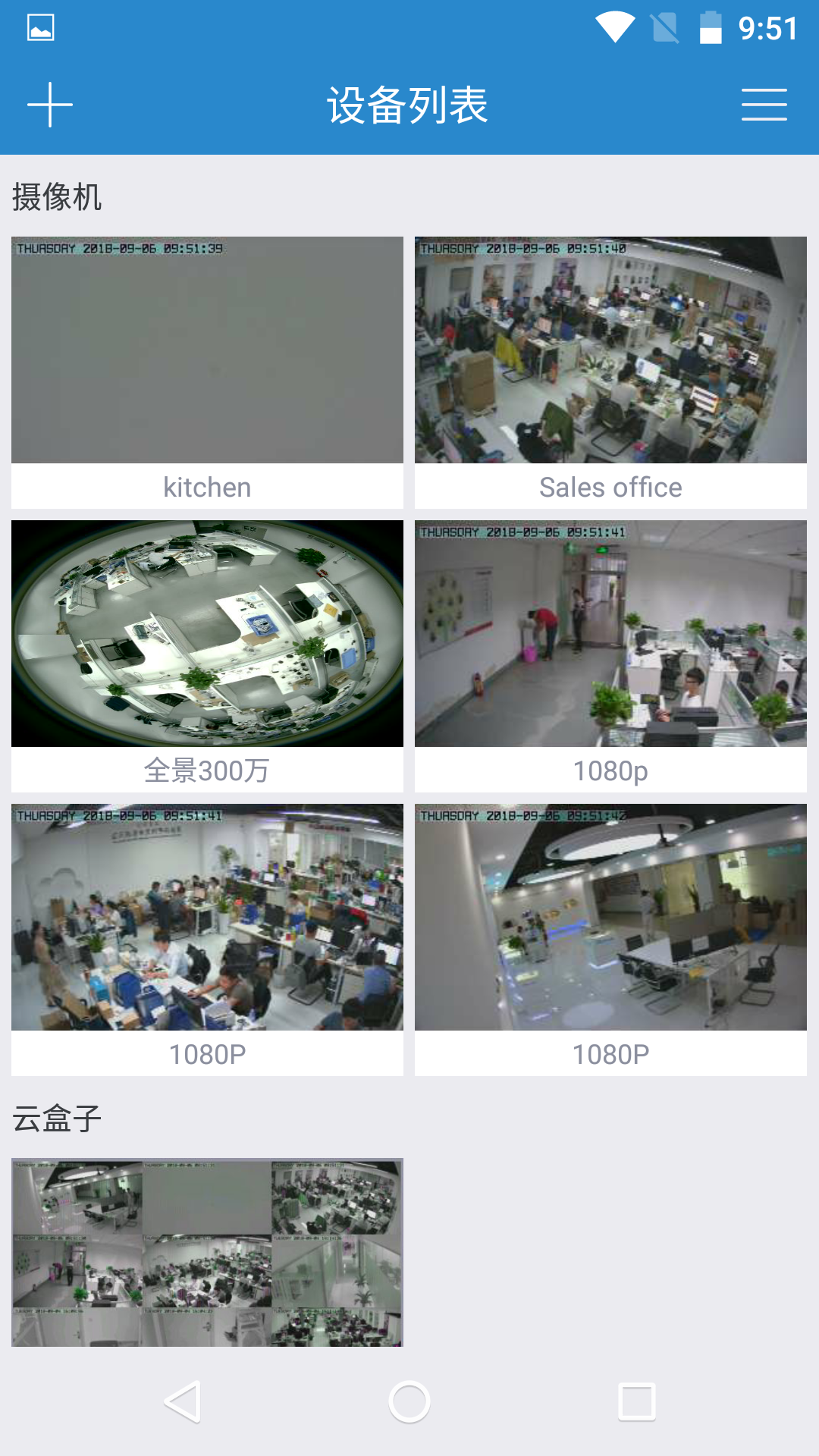Image resolution: width=819 pixels, height=1456 pixels.
Task: Open the hamburger menu
Action: (x=764, y=105)
